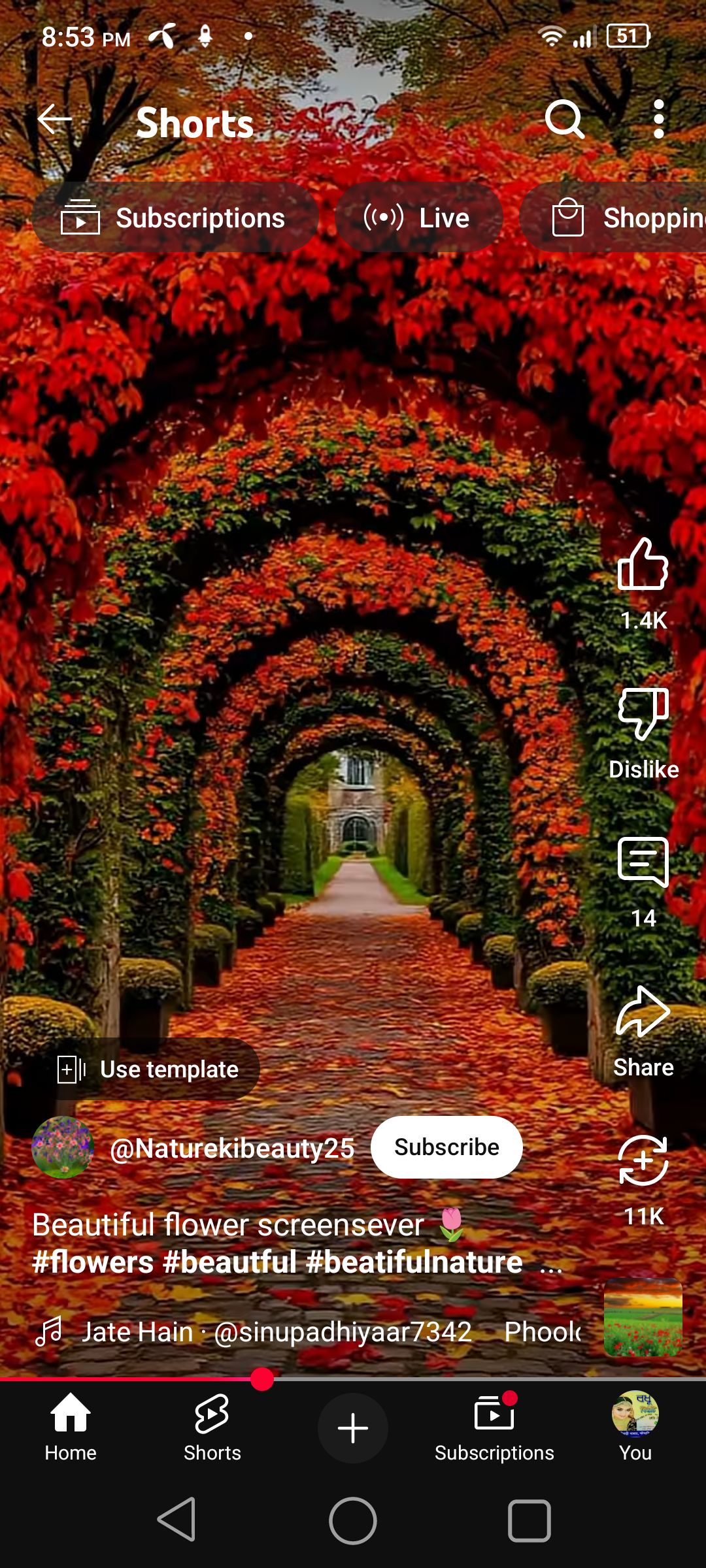Screen dimensions: 706x1568
Task: Go back using the top arrow
Action: point(55,120)
